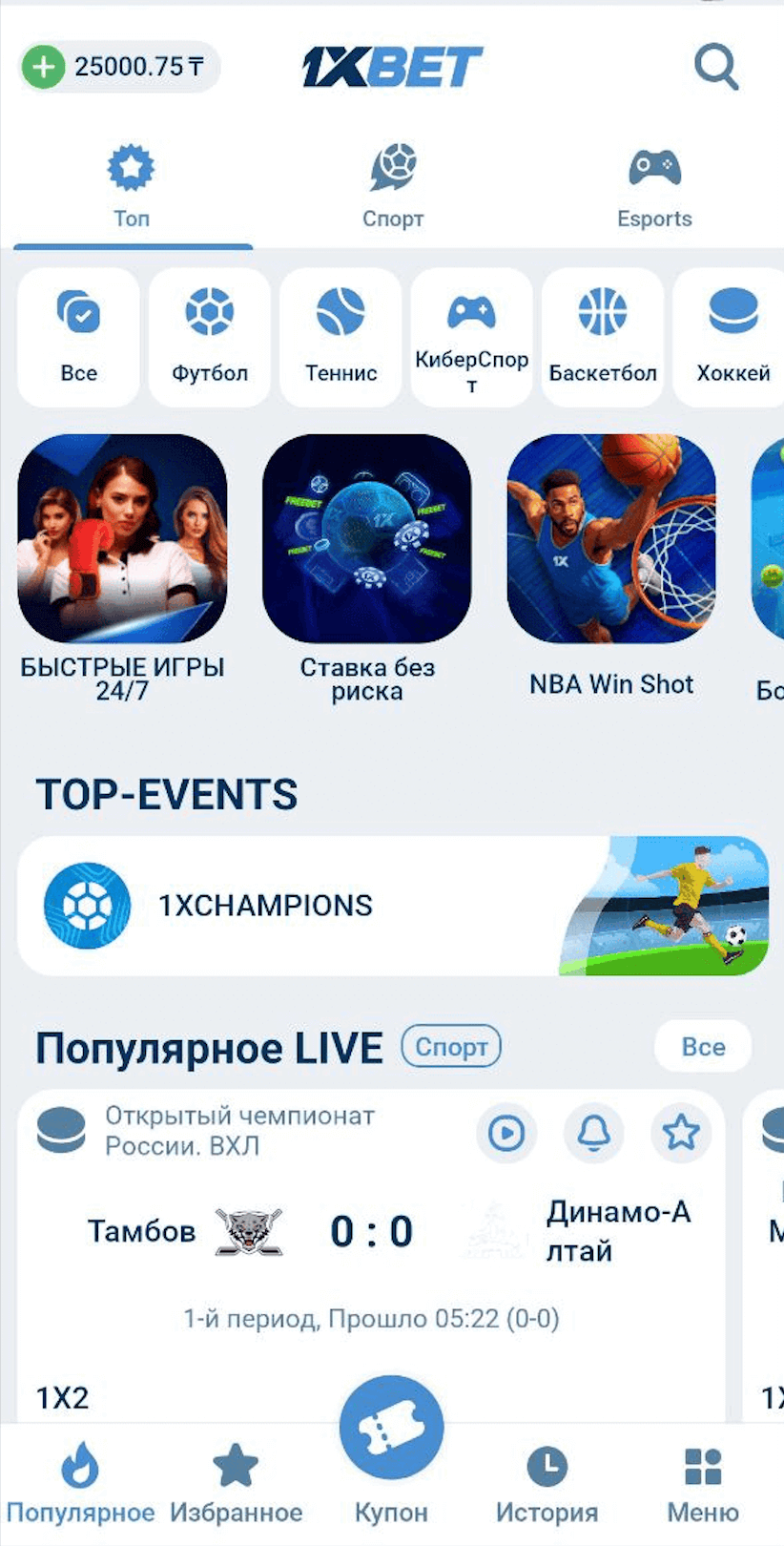784x1546 pixels.
Task: Open the КиберСпорт category icon
Action: (x=471, y=336)
